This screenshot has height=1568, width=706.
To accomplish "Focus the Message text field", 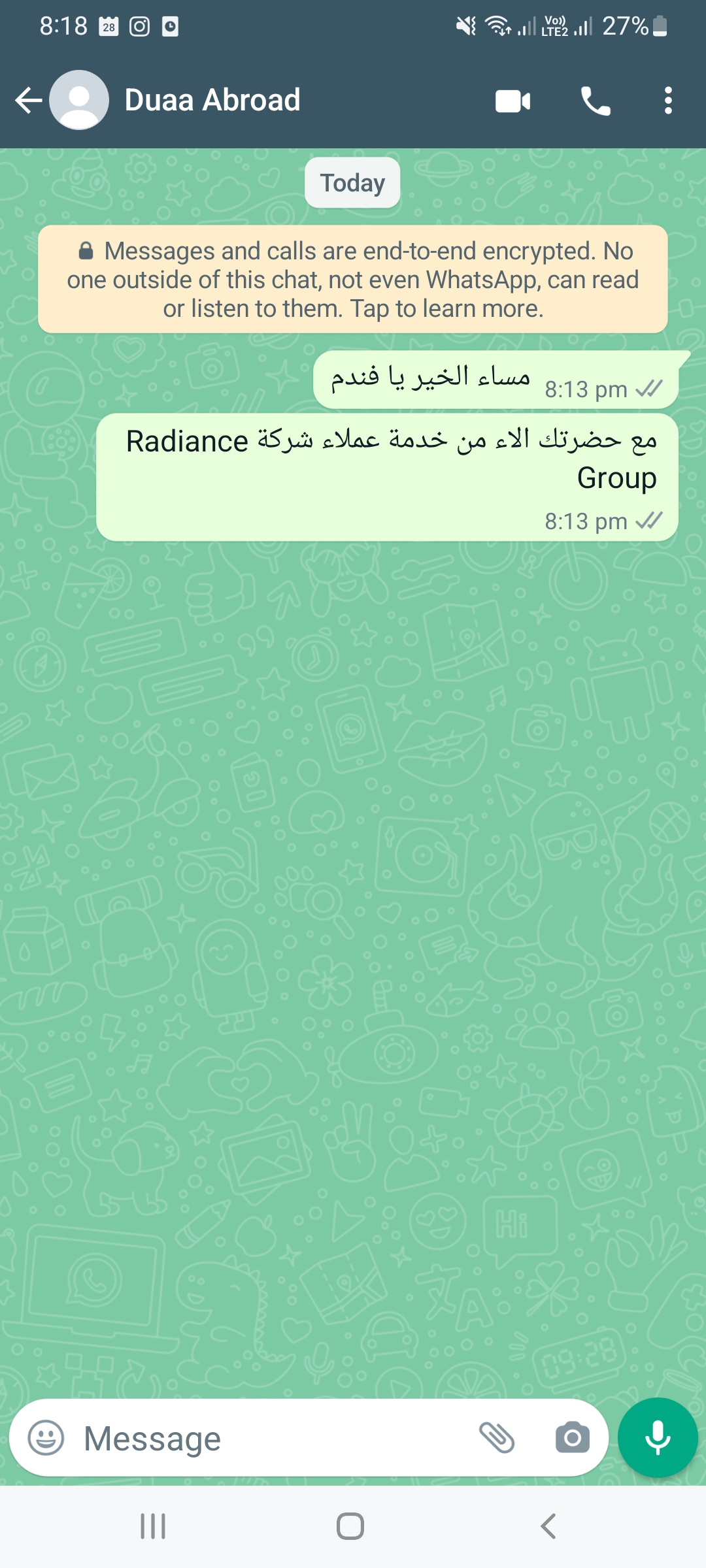I will click(x=275, y=1438).
